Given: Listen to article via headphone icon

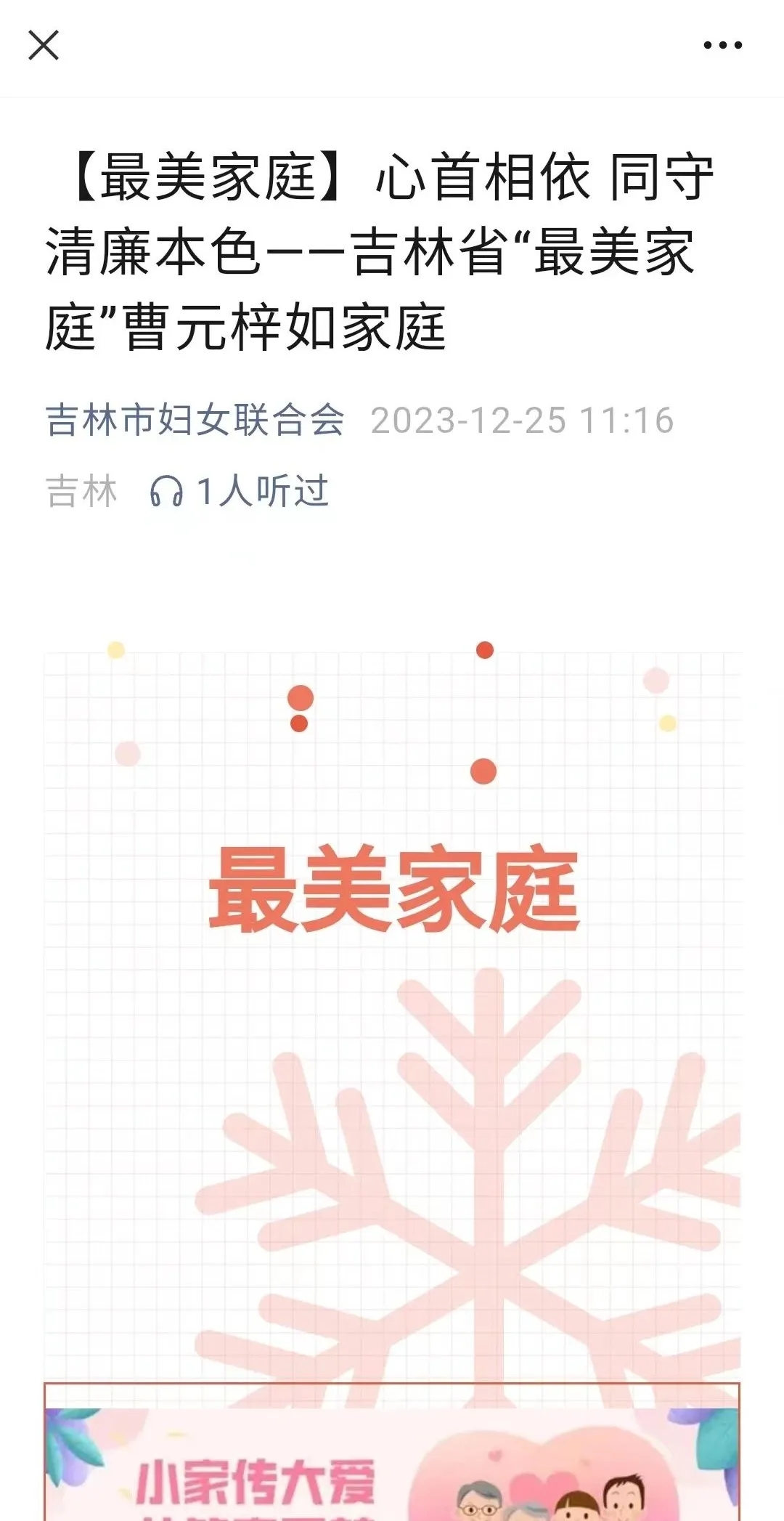Looking at the screenshot, I should click(x=166, y=491).
